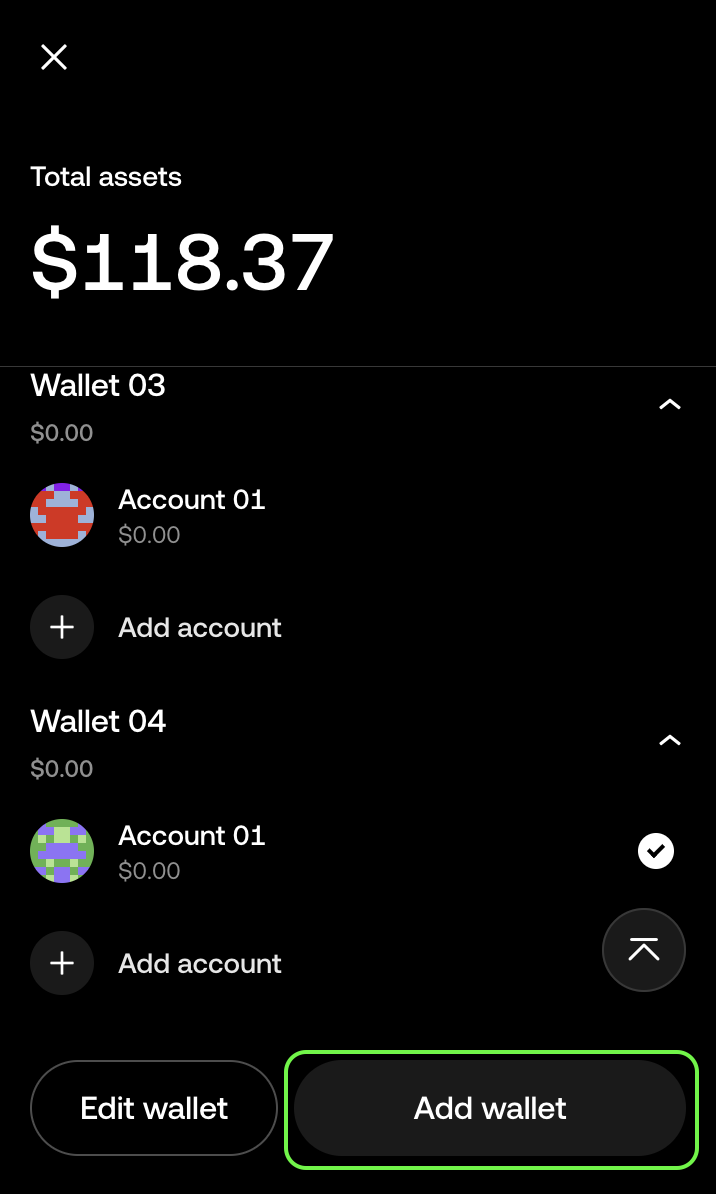Image resolution: width=716 pixels, height=1194 pixels.
Task: Select Account 01 under Wallet 04
Action: (190, 851)
